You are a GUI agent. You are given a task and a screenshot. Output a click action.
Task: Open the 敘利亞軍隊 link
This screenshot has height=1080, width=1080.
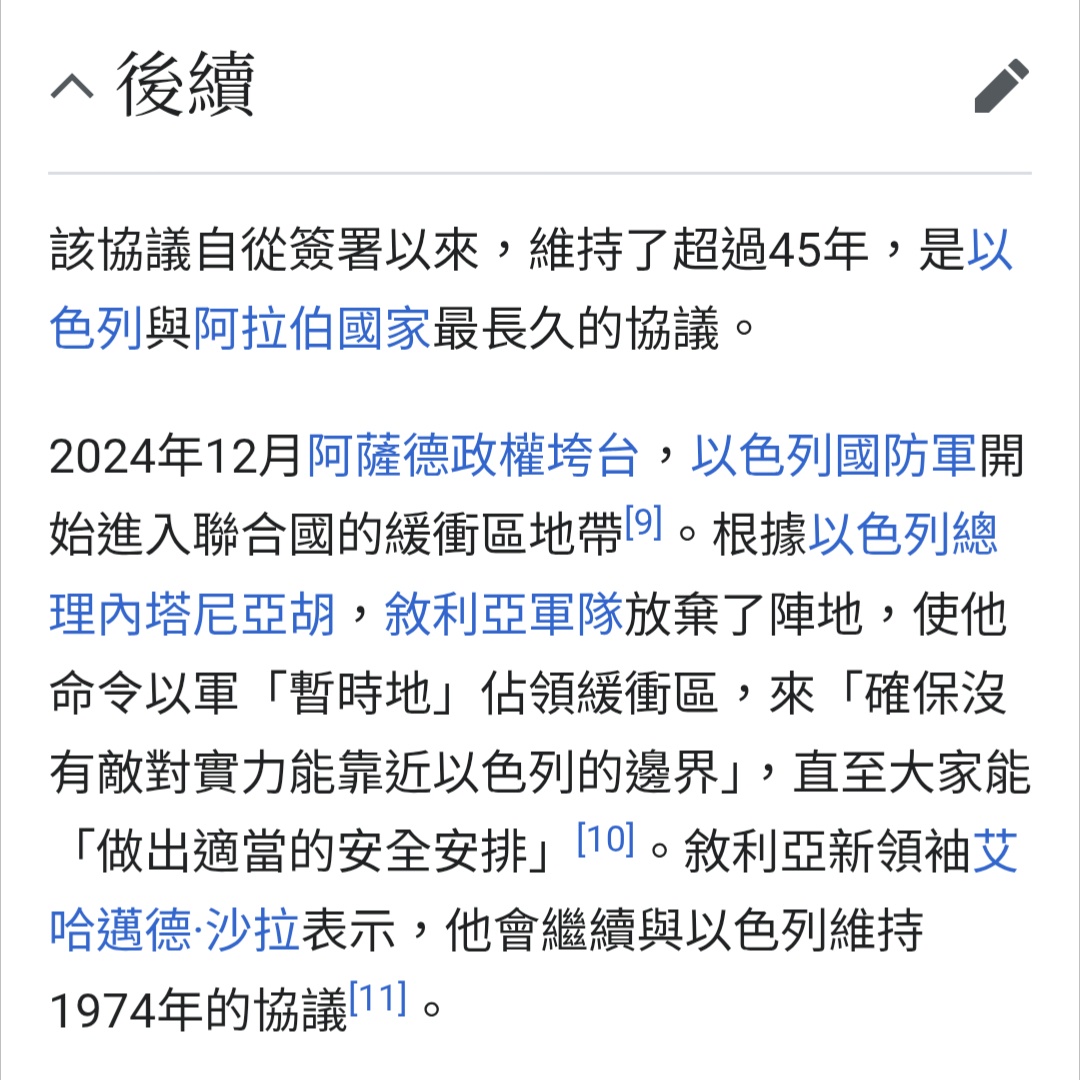click(504, 614)
